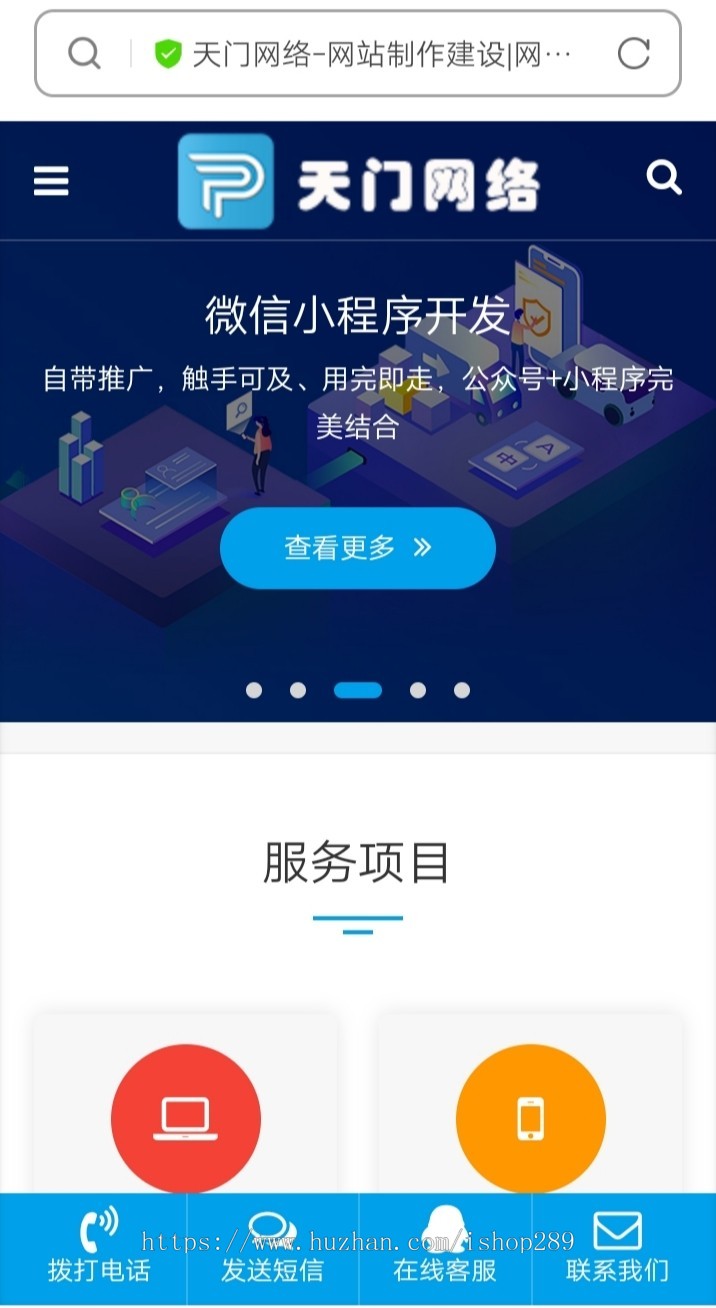Viewport: 716px width, 1308px height.
Task: Show the last banner slide
Action: [x=462, y=690]
